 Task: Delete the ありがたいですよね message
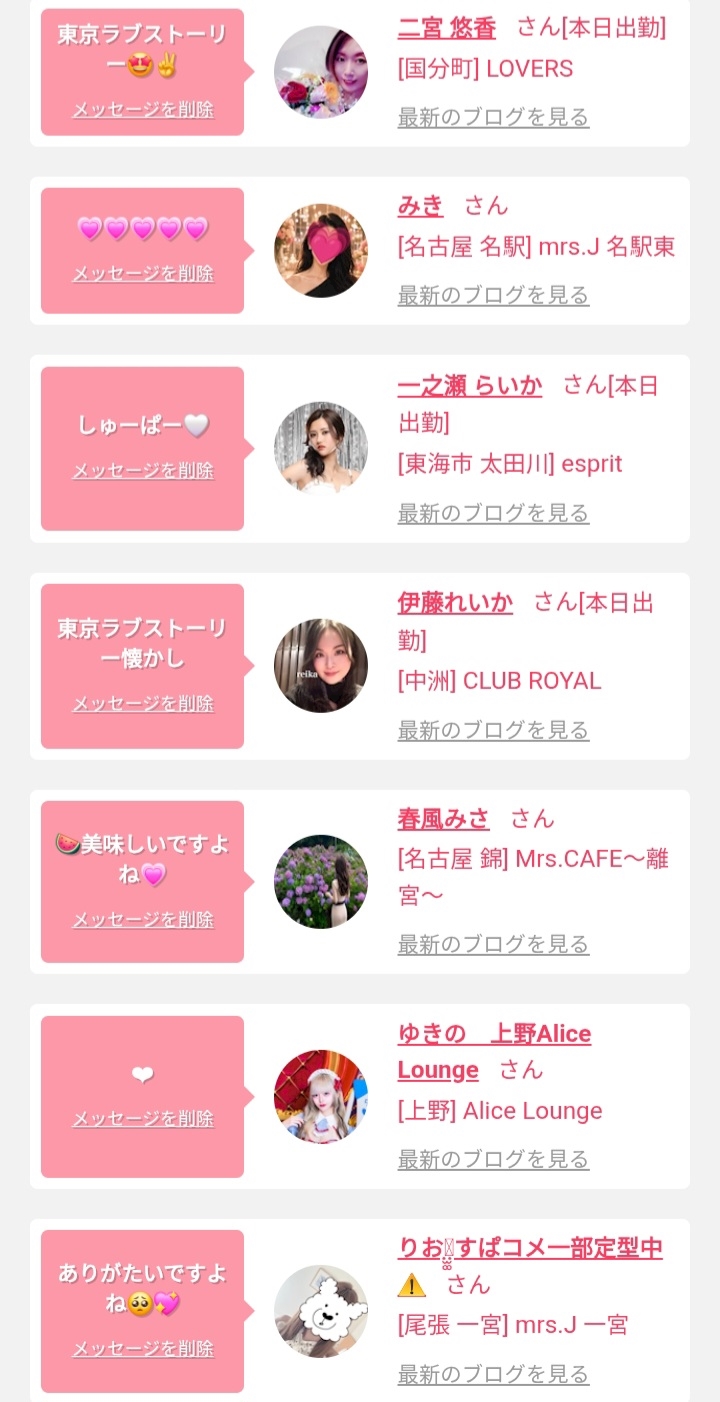coord(143,1348)
